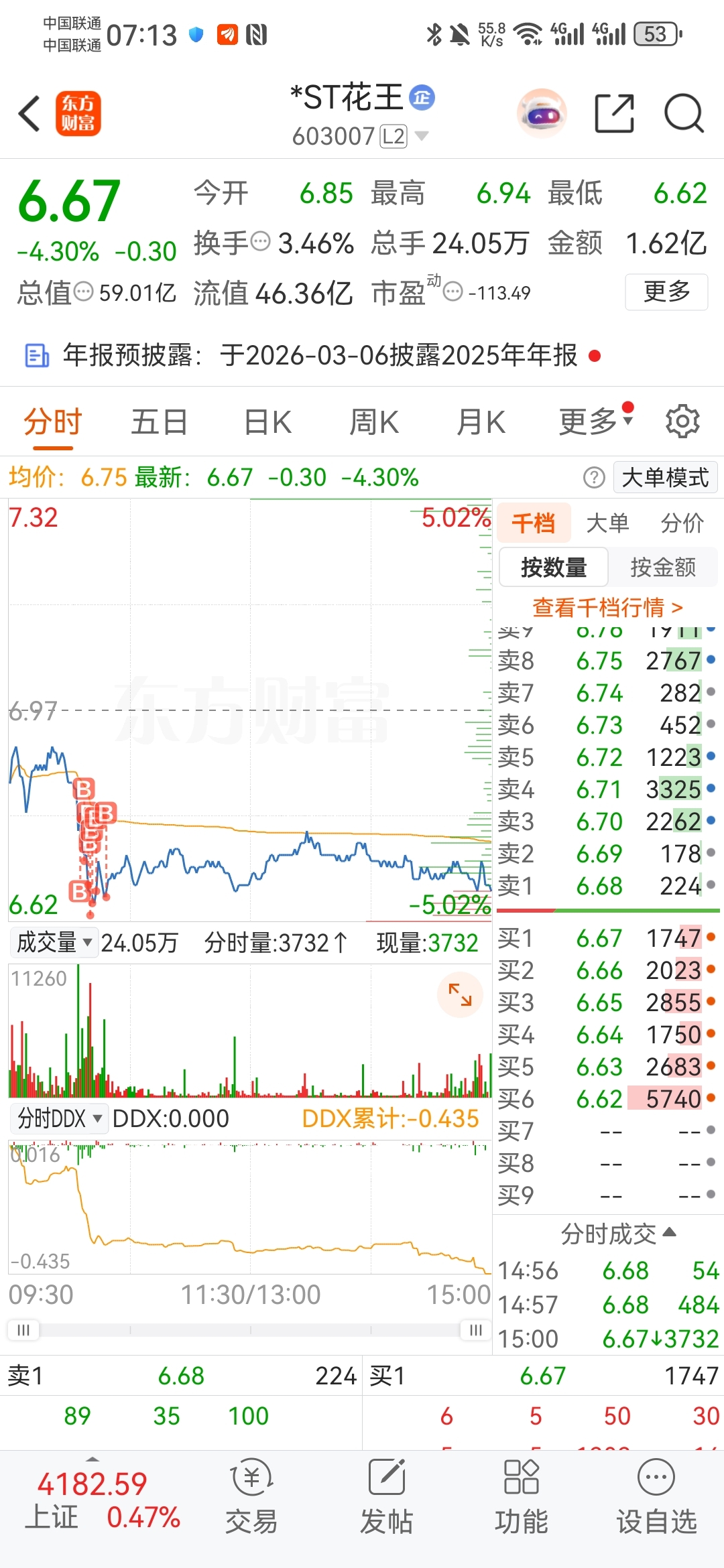This screenshot has width=724, height=1568.
Task: Open the robot assistant avatar
Action: tap(542, 113)
